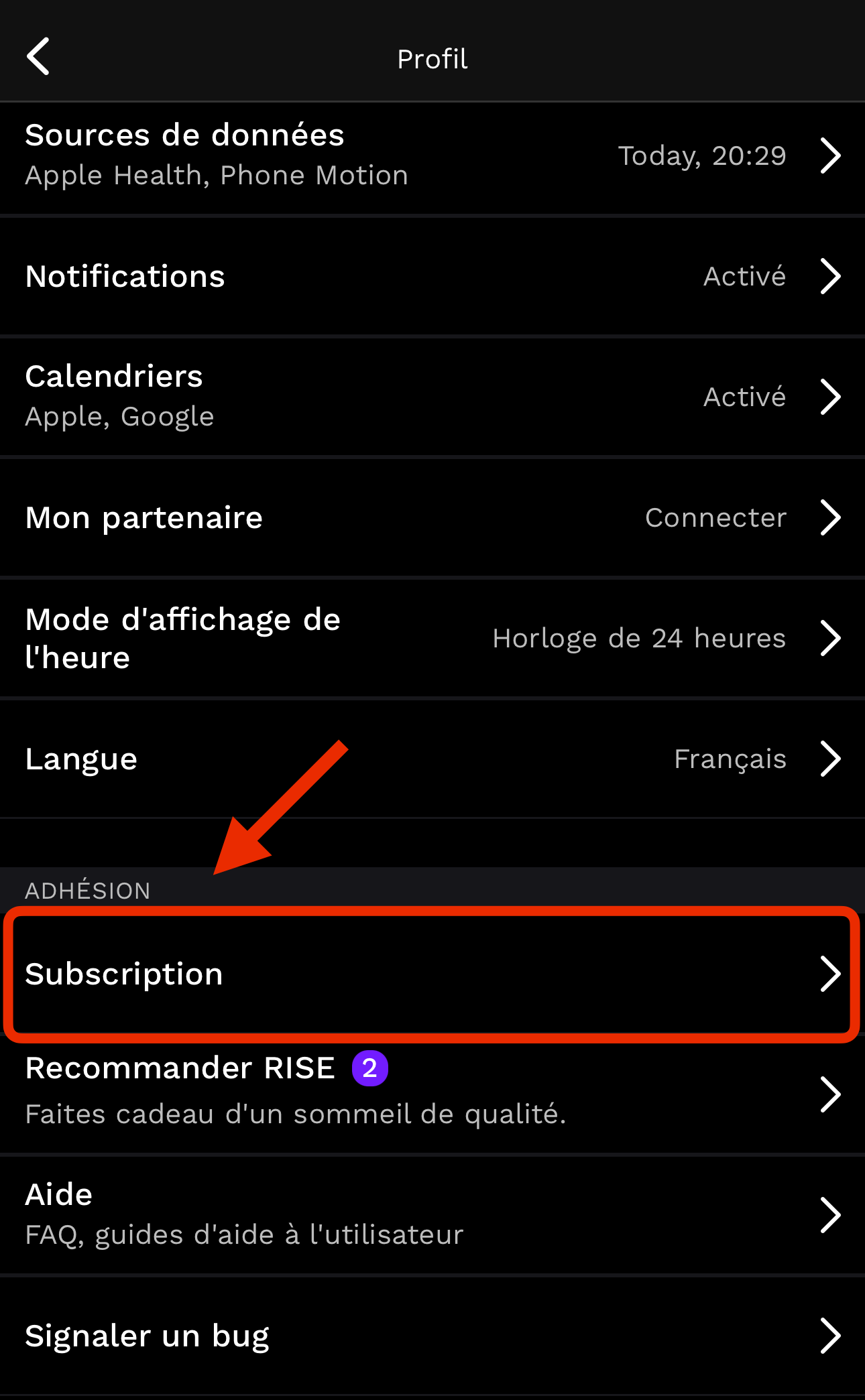Expand the Mode d'affichage de l'heure setting

pos(831,637)
